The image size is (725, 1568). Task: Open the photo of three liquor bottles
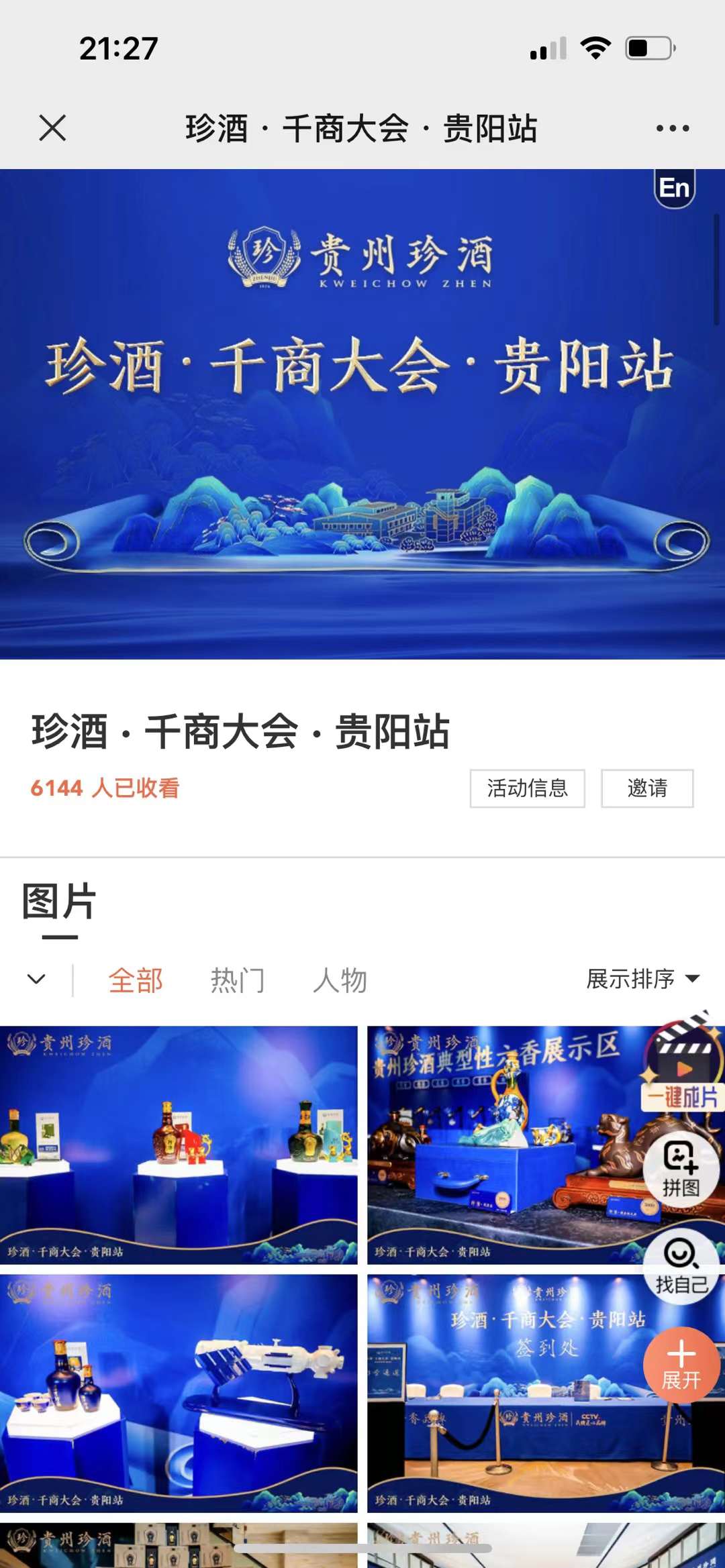click(179, 1144)
